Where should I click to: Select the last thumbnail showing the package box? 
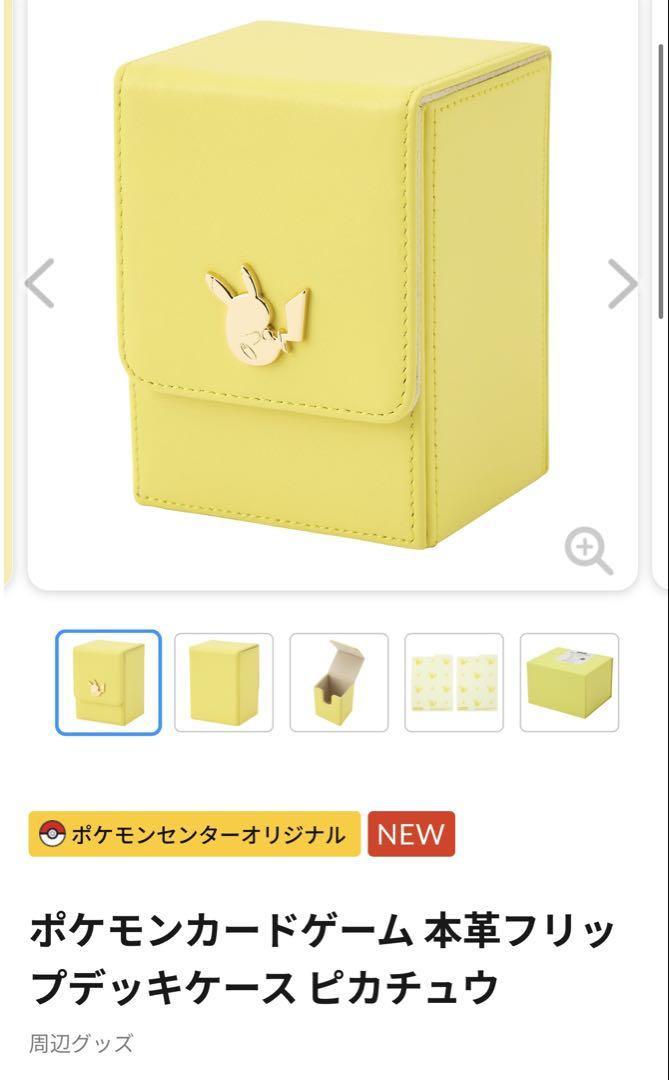[x=569, y=682]
